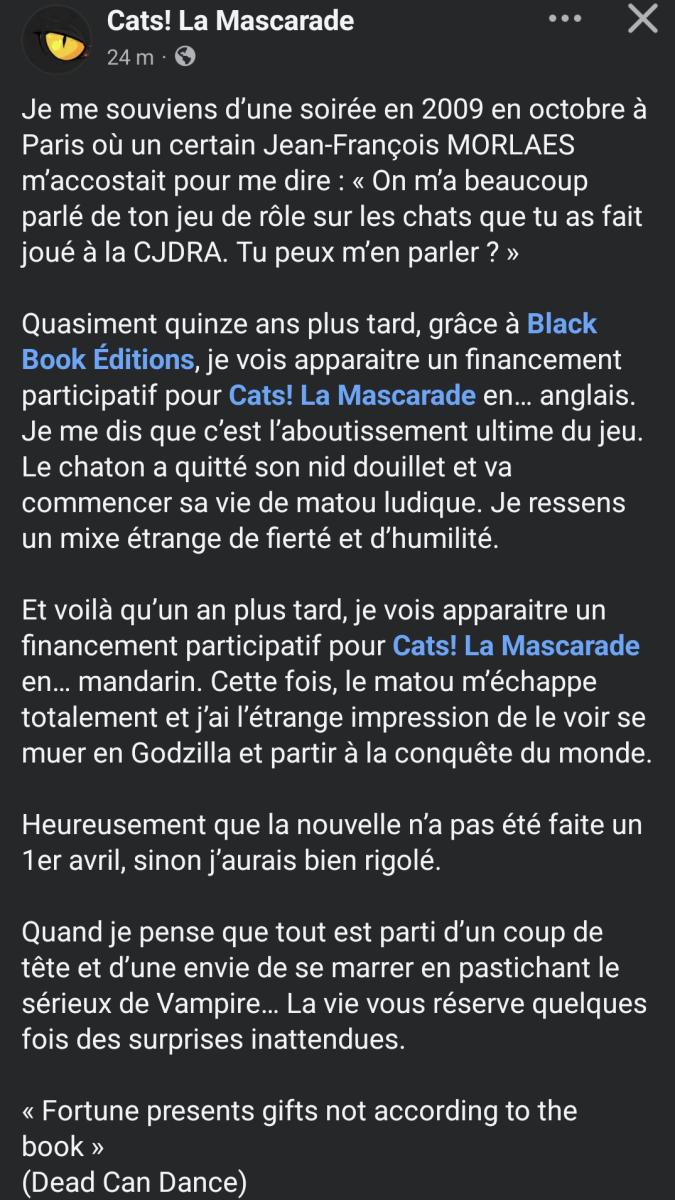Open Cats! La Mascarade link above "en… mandarin"

tap(516, 645)
